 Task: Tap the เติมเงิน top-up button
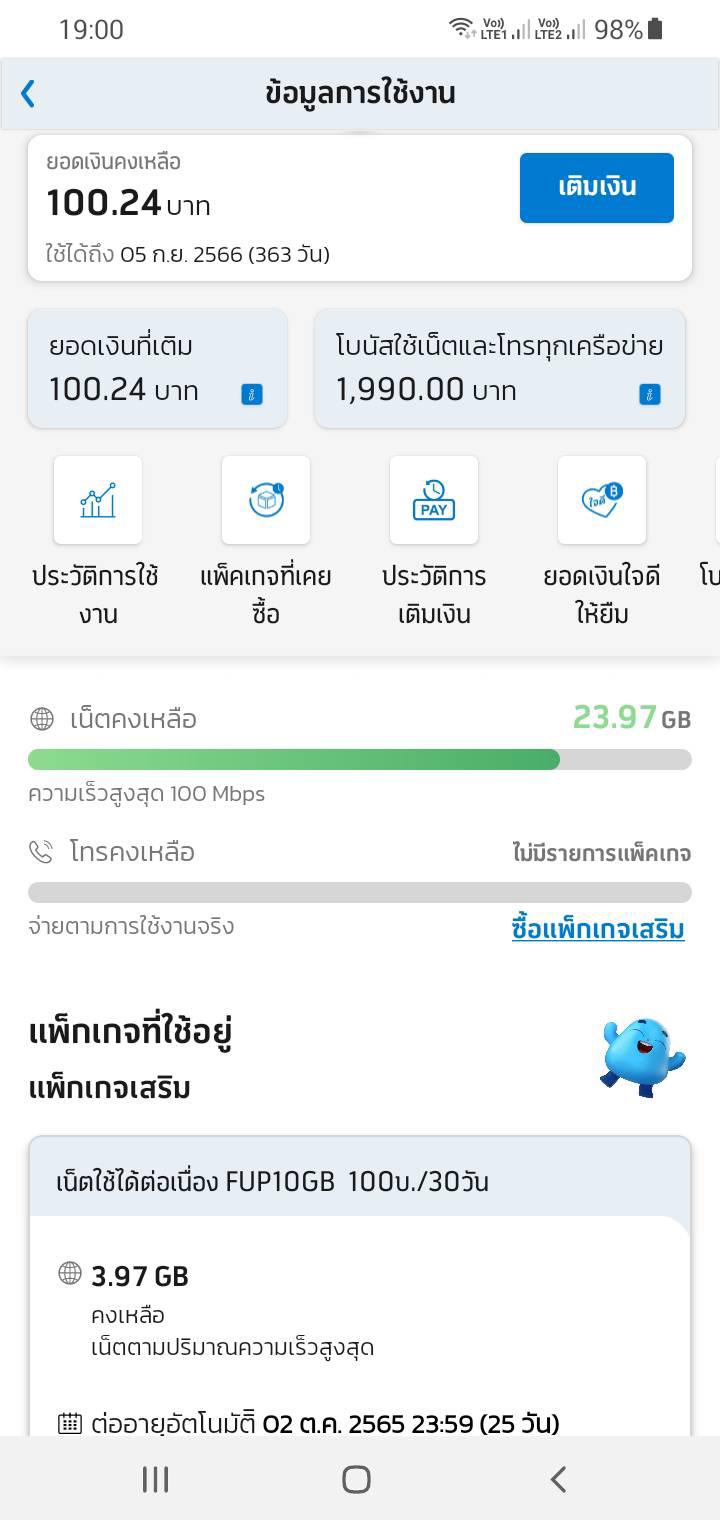pos(596,188)
